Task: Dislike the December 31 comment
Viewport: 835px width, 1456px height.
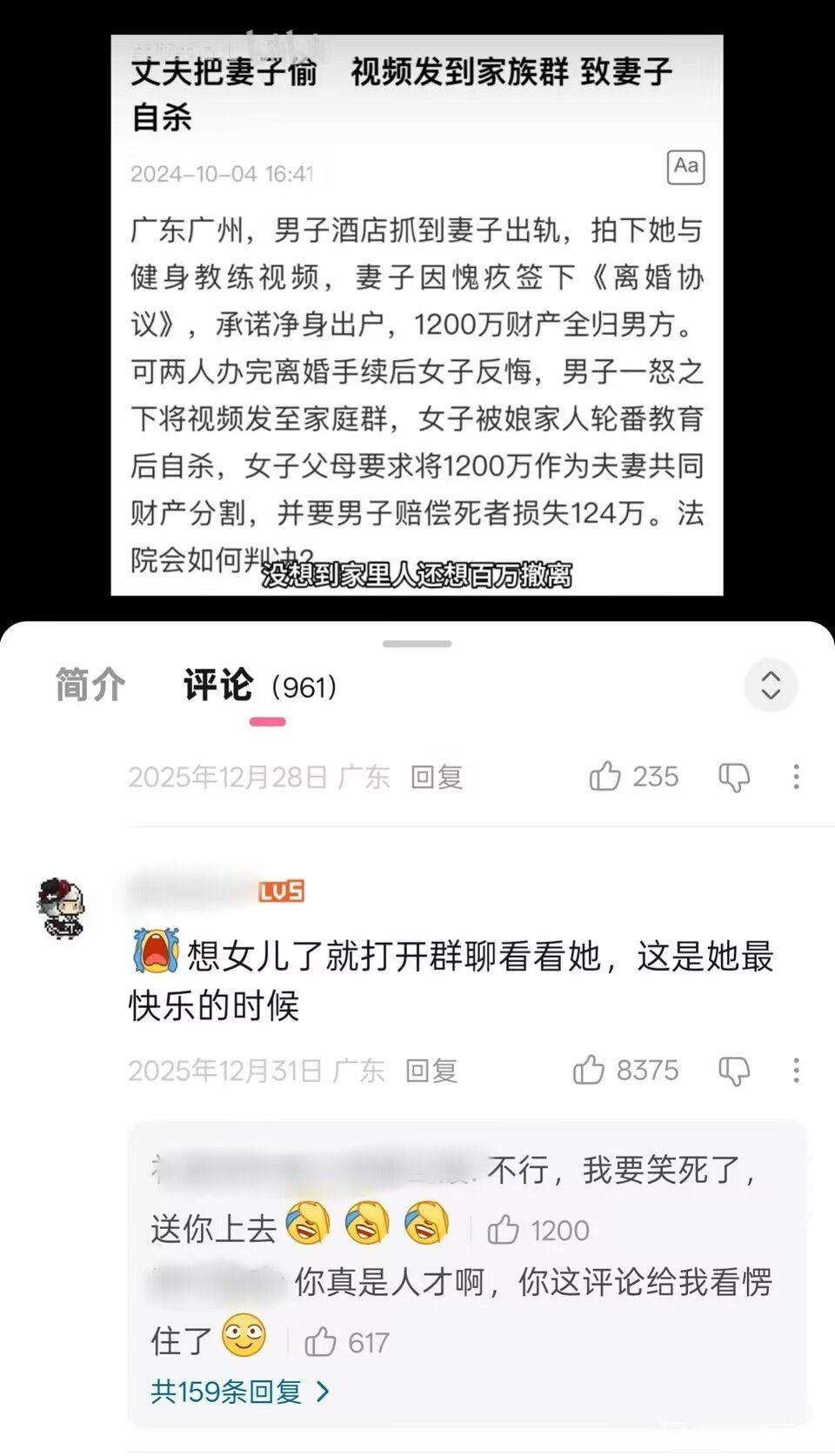Action: point(733,1071)
